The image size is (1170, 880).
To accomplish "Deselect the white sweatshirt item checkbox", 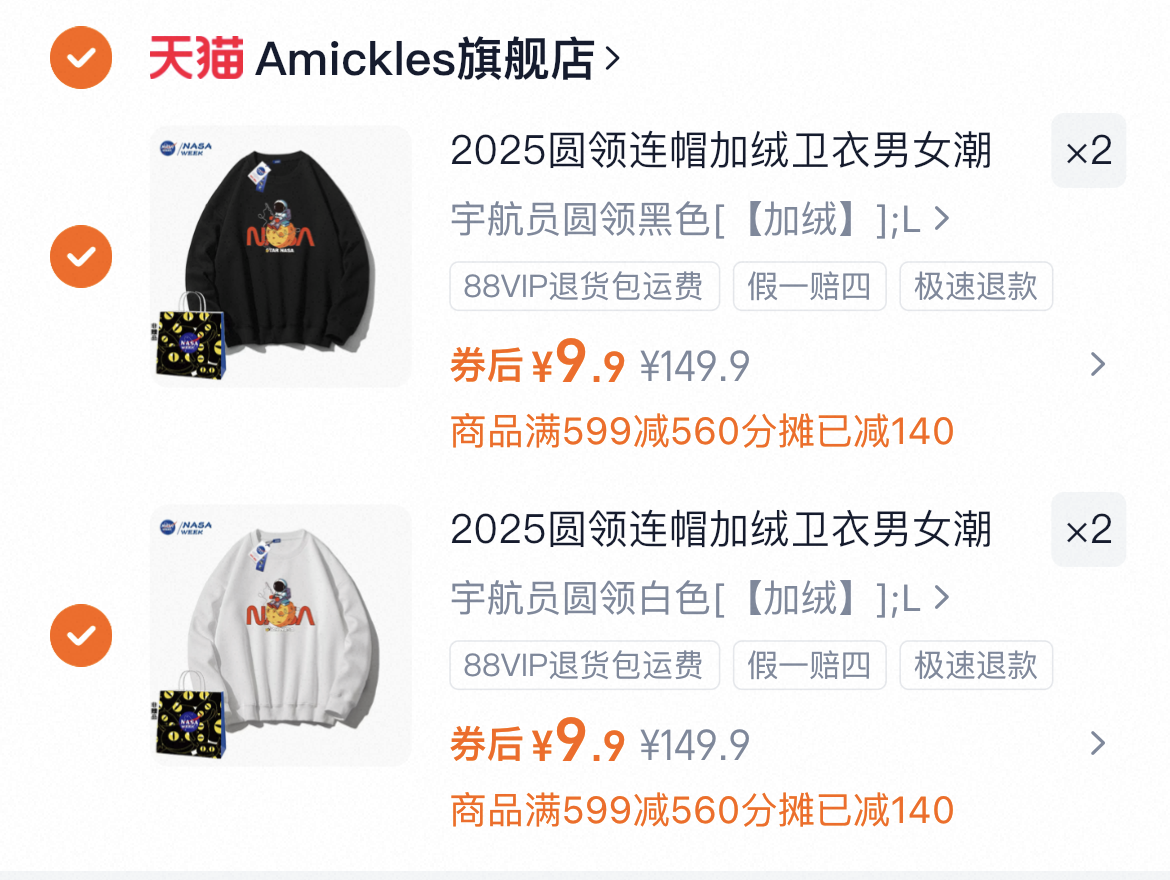I will (81, 635).
